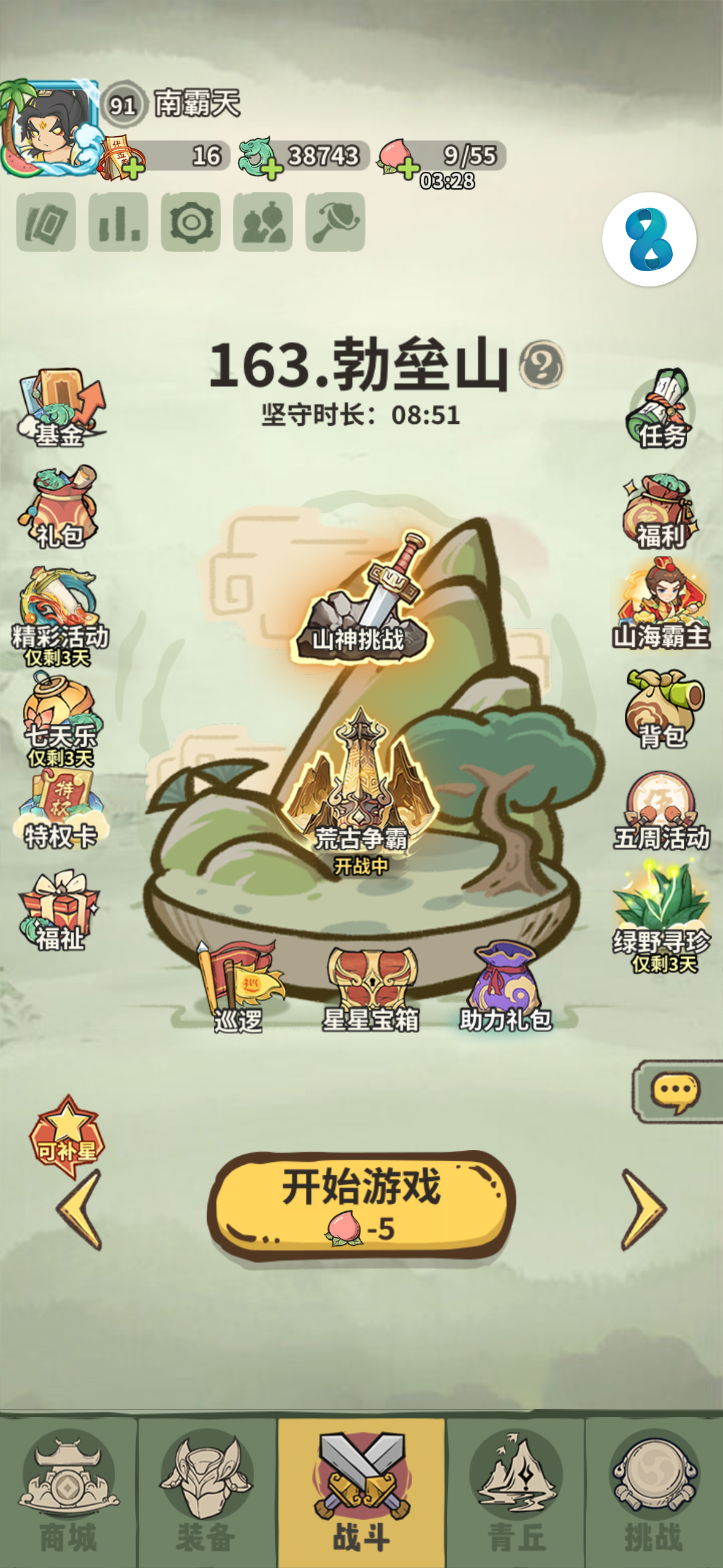This screenshot has width=723, height=1568.
Task: Switch to the 装备 equipment tab
Action: click(207, 1492)
